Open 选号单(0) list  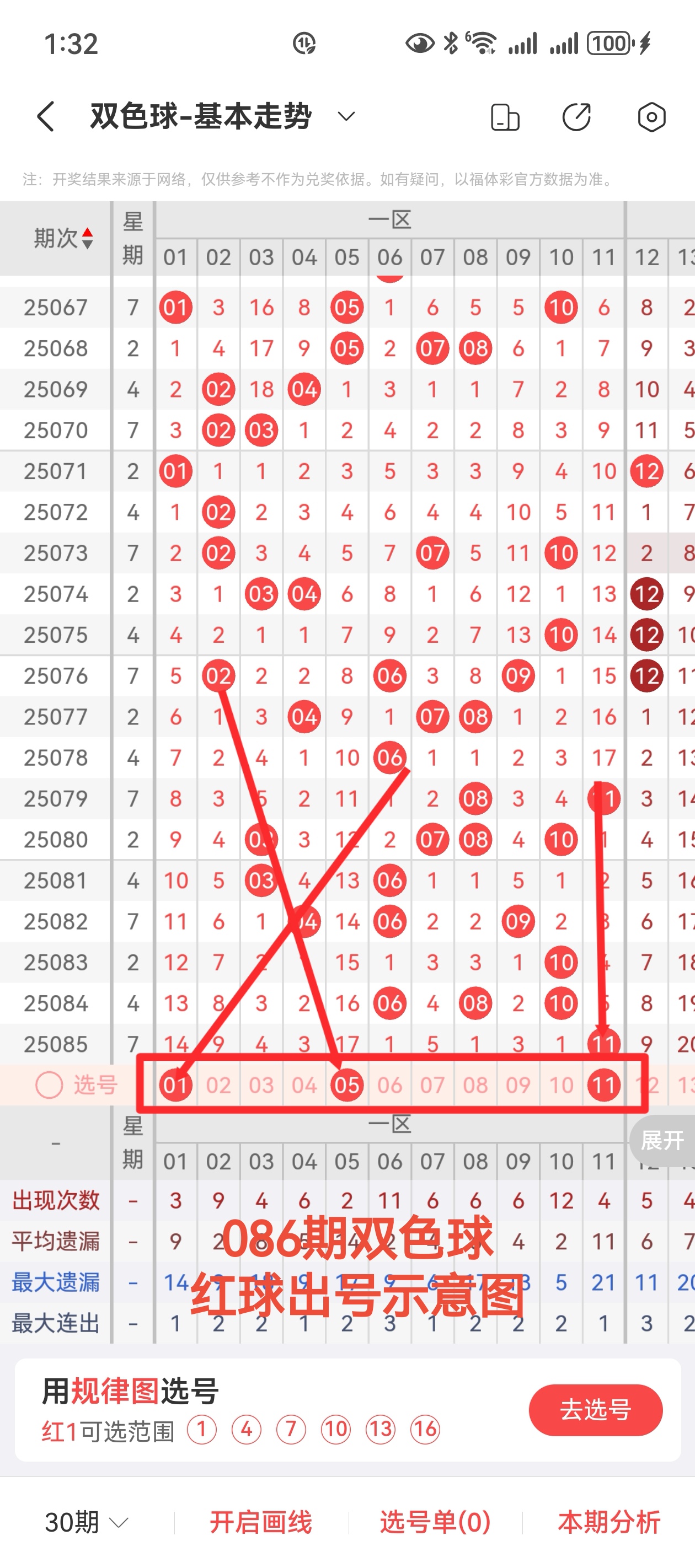(x=435, y=1522)
